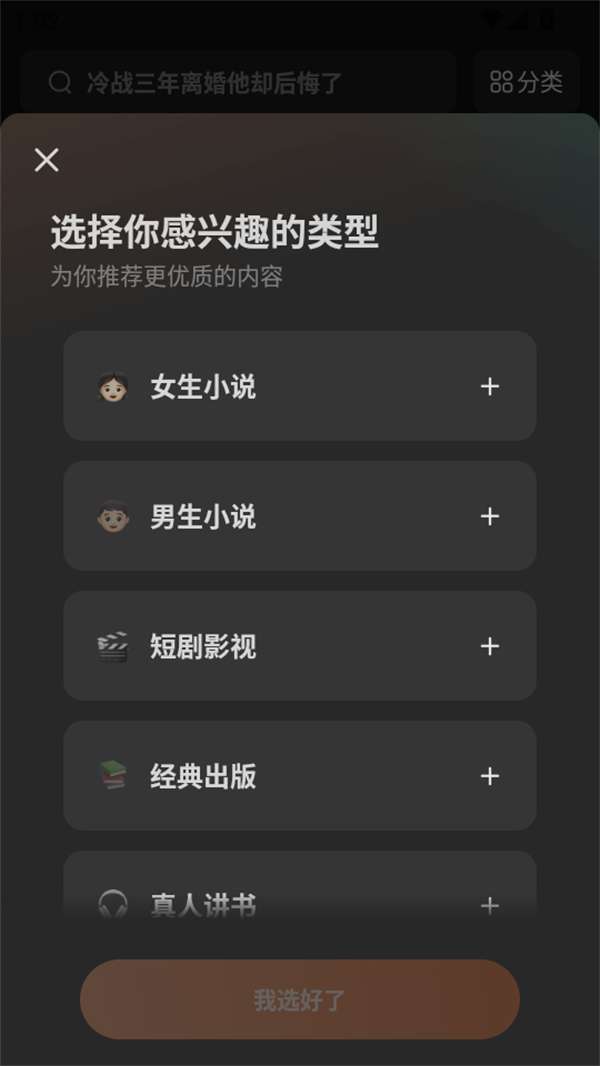600x1066 pixels.
Task: Pick the 经典出版 category
Action: pos(300,776)
